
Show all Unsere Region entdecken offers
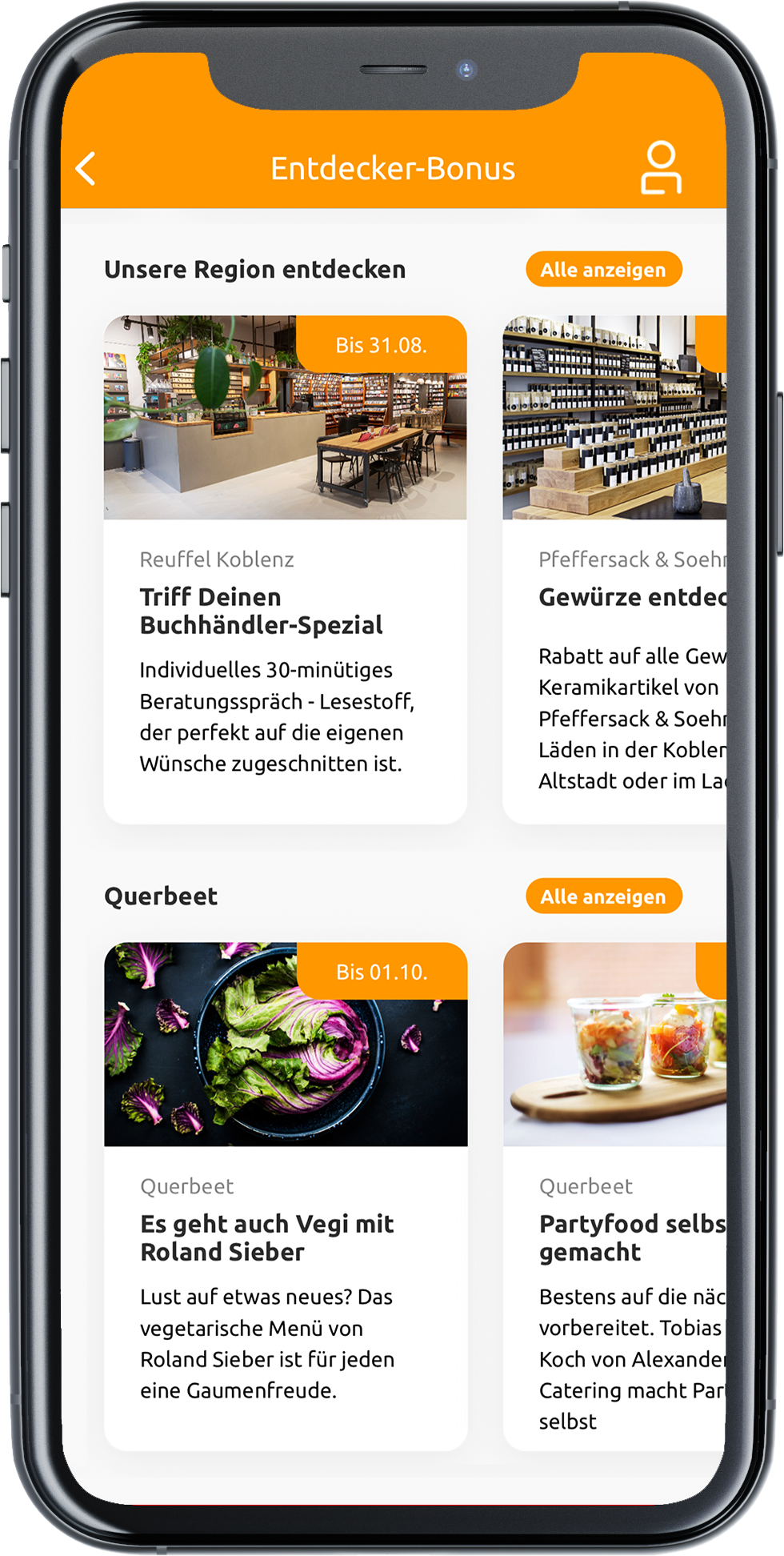603,270
